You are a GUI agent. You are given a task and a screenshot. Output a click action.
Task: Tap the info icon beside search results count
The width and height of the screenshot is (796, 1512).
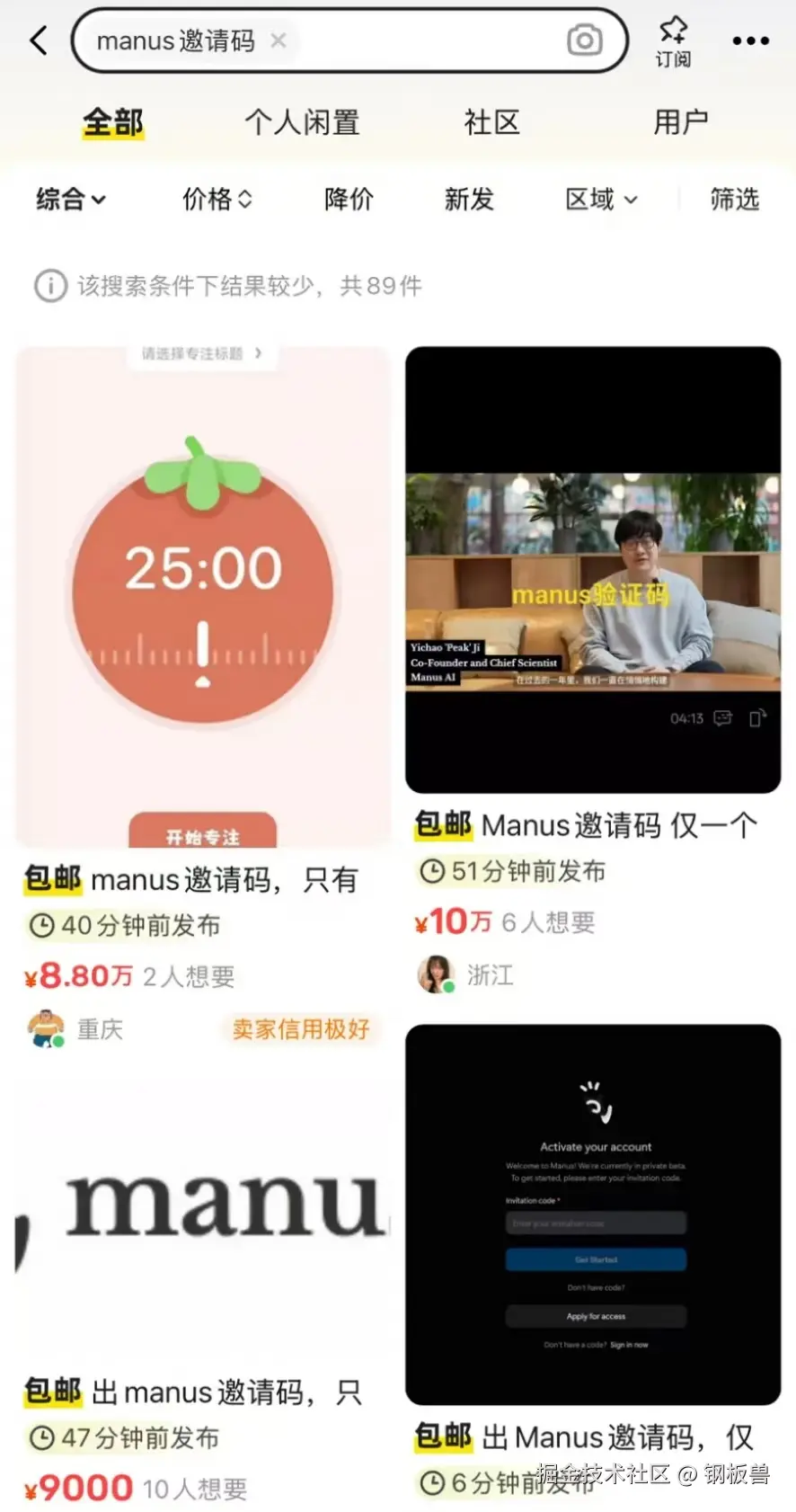50,286
